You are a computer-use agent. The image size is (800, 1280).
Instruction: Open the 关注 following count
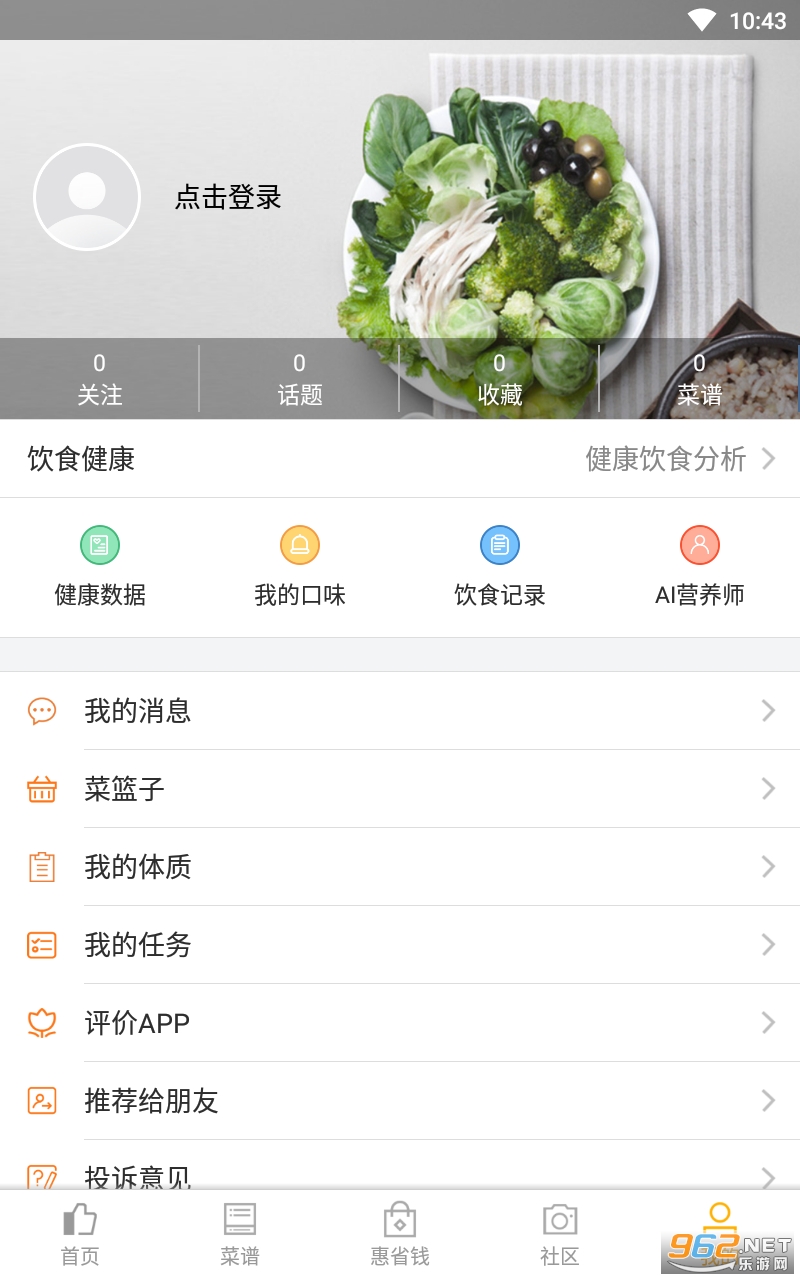pyautogui.click(x=99, y=379)
